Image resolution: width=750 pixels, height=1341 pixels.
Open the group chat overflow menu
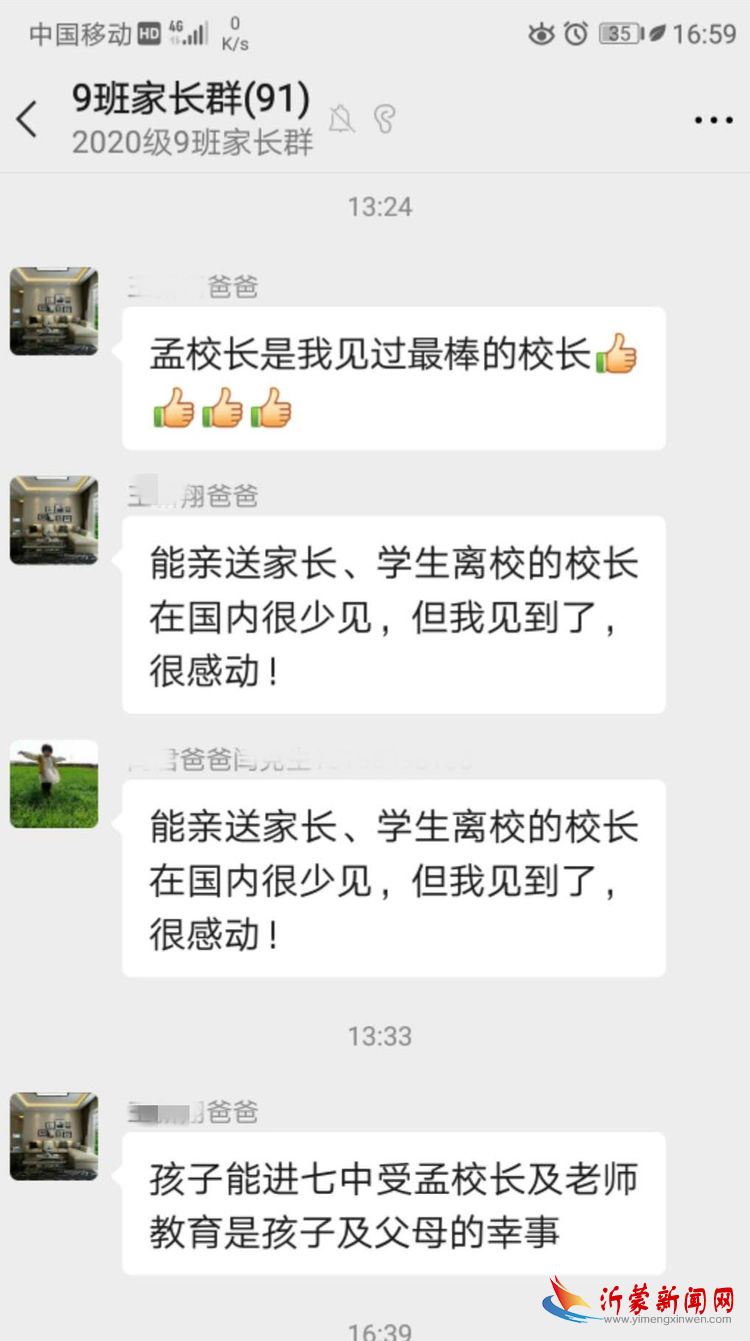point(713,120)
